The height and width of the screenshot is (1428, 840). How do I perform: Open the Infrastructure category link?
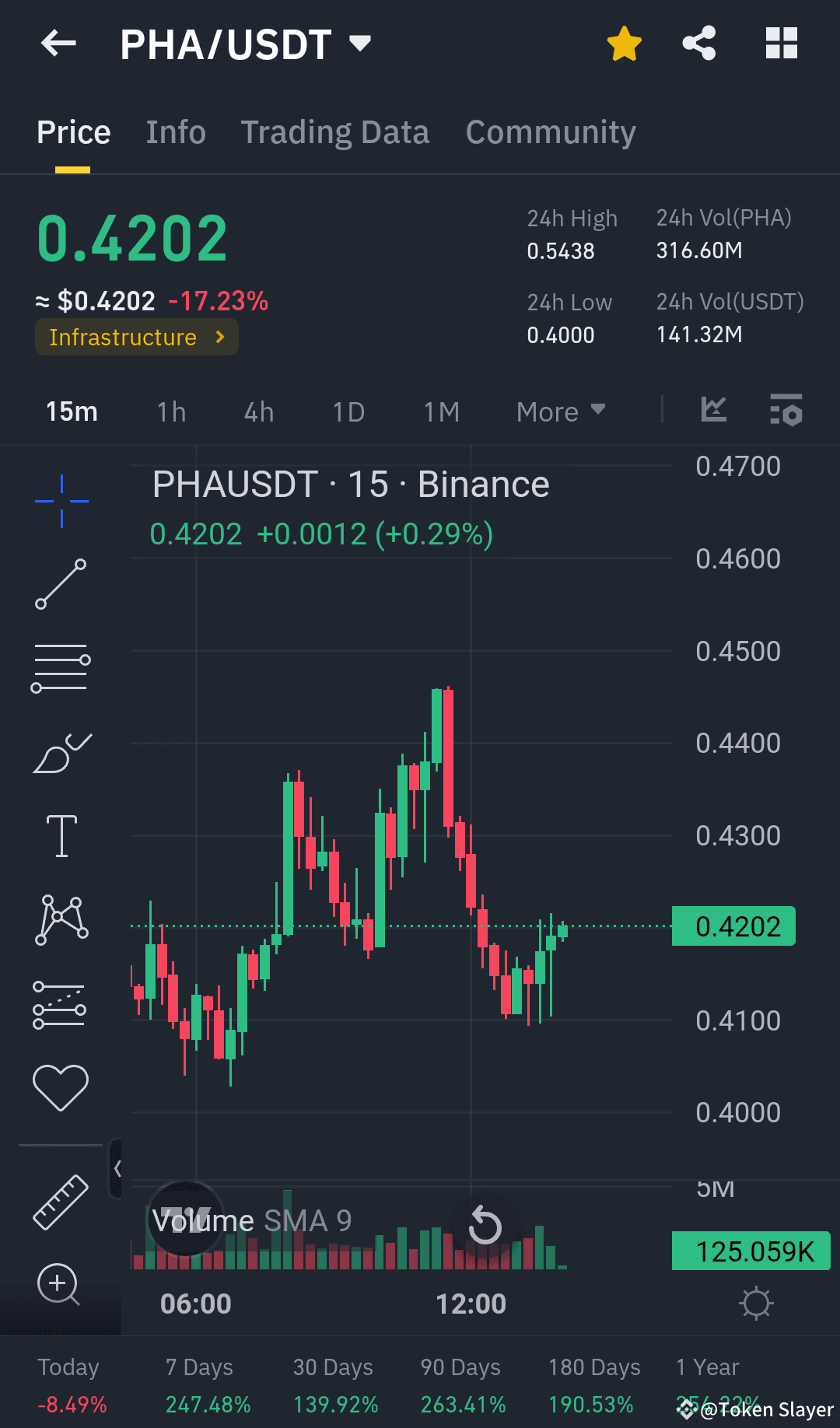point(136,337)
